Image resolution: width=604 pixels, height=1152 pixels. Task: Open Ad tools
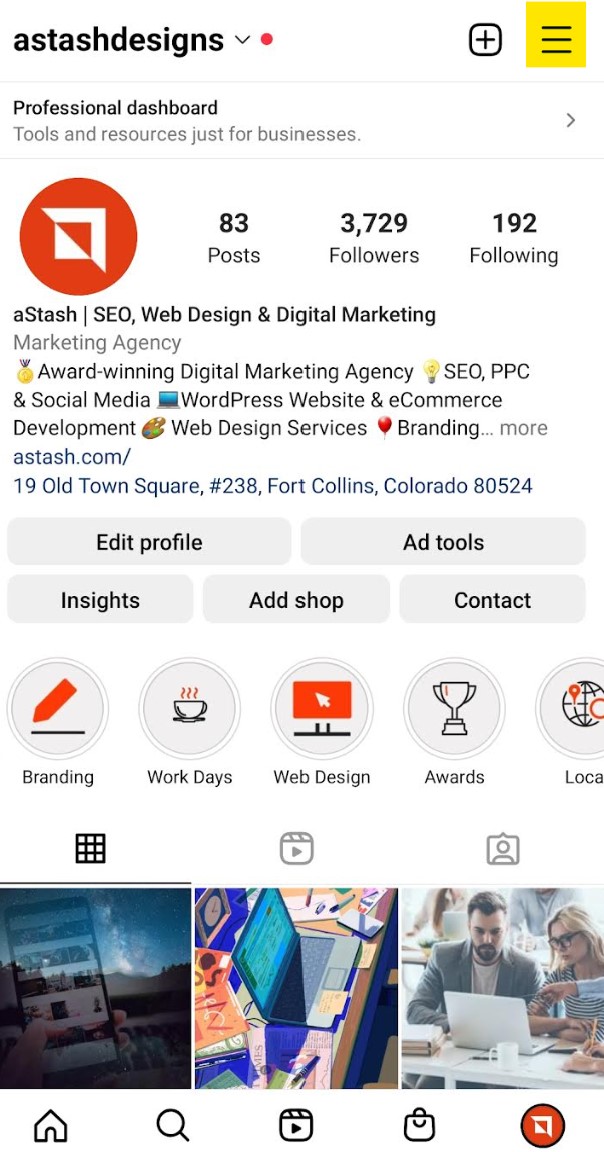tap(443, 542)
